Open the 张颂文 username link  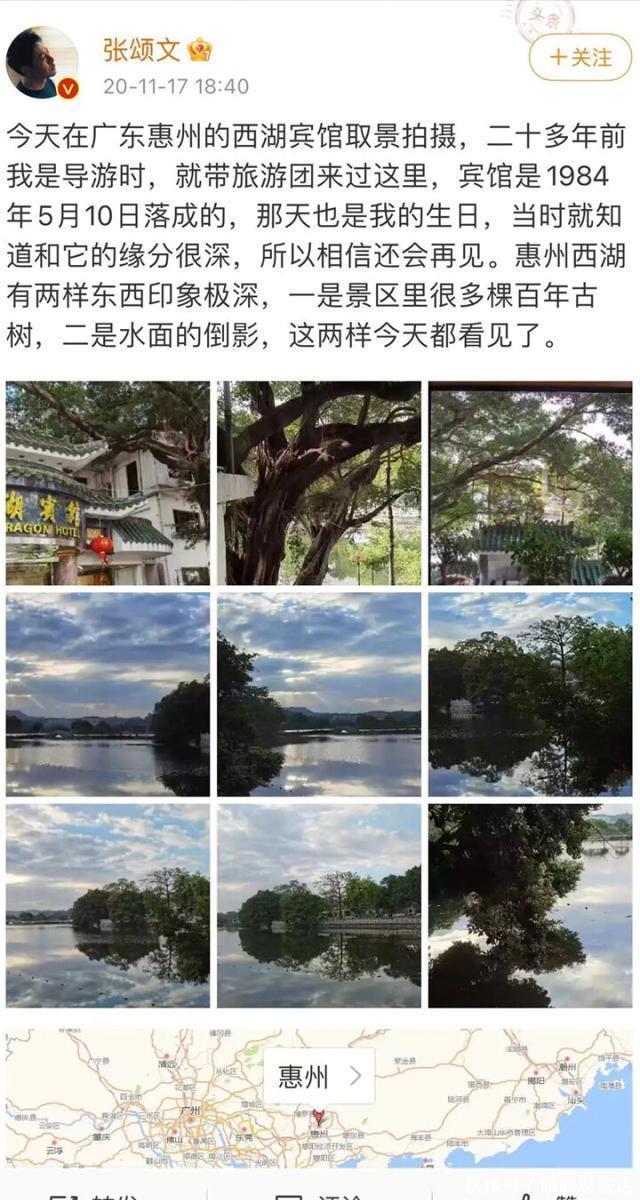click(x=141, y=50)
